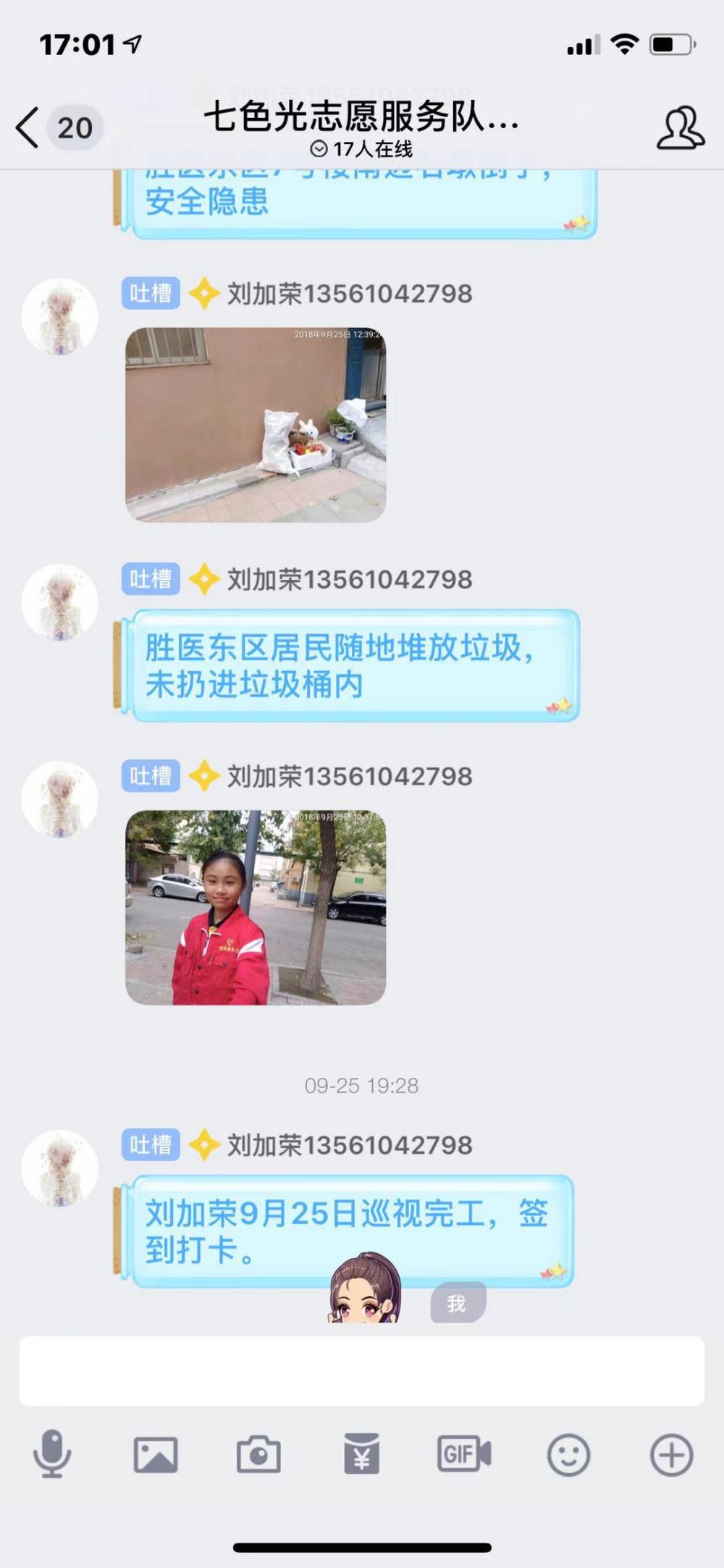Open more options with plus icon
The image size is (724, 1568).
(672, 1454)
